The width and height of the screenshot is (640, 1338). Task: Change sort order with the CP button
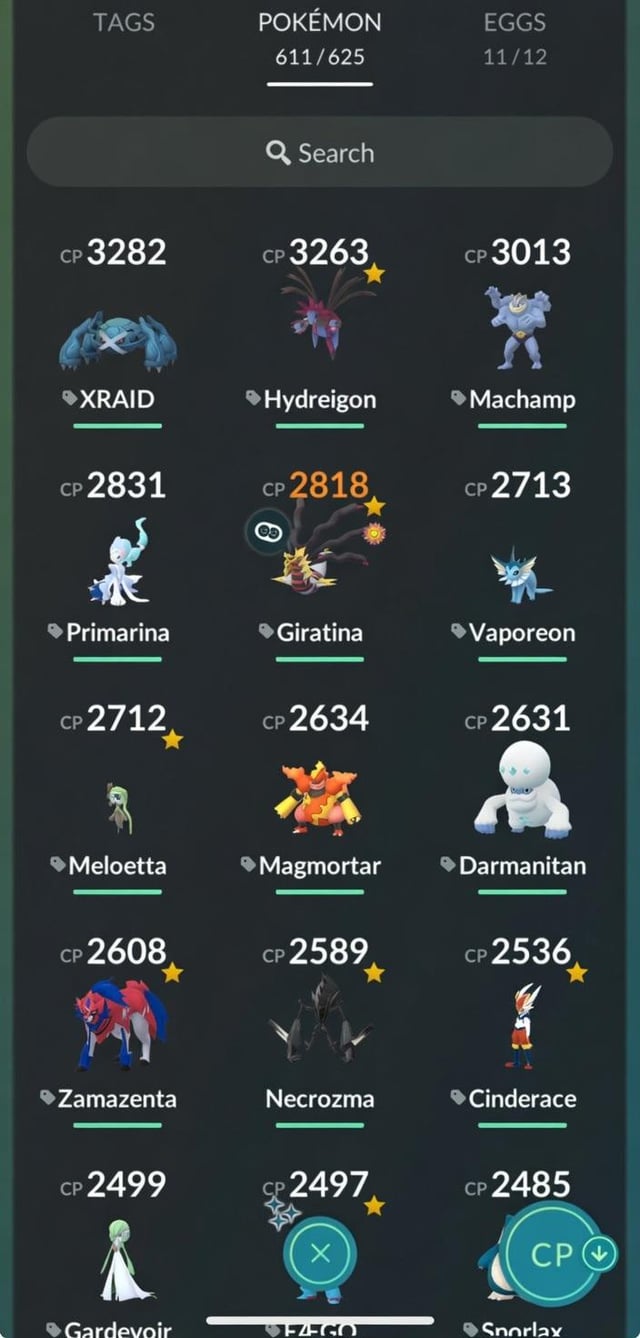(553, 1253)
